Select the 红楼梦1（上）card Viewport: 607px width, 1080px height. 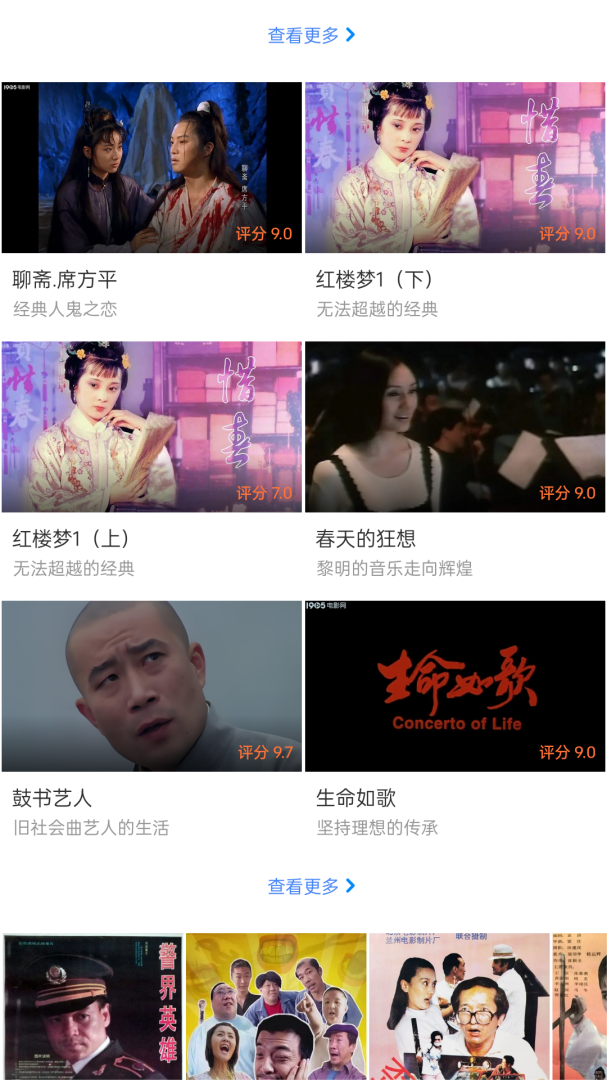[152, 427]
